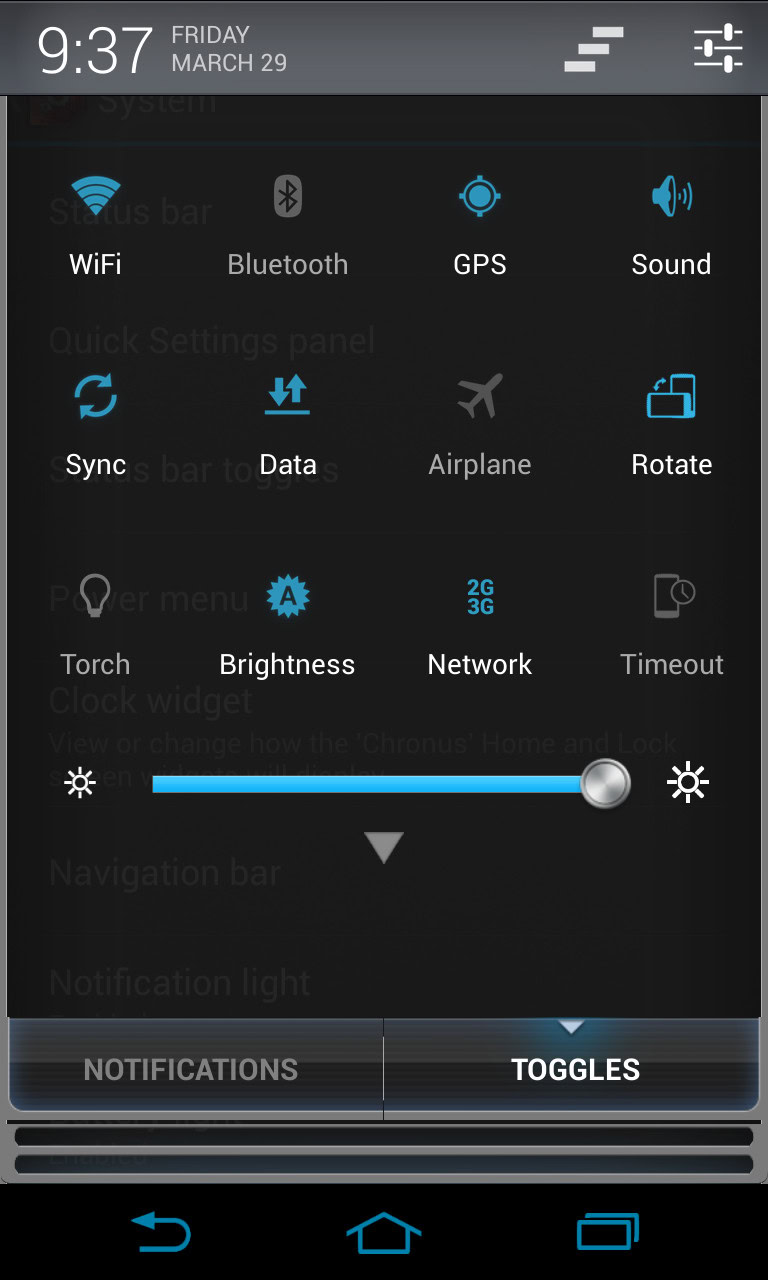Turn off mobile Data

pyautogui.click(x=288, y=422)
